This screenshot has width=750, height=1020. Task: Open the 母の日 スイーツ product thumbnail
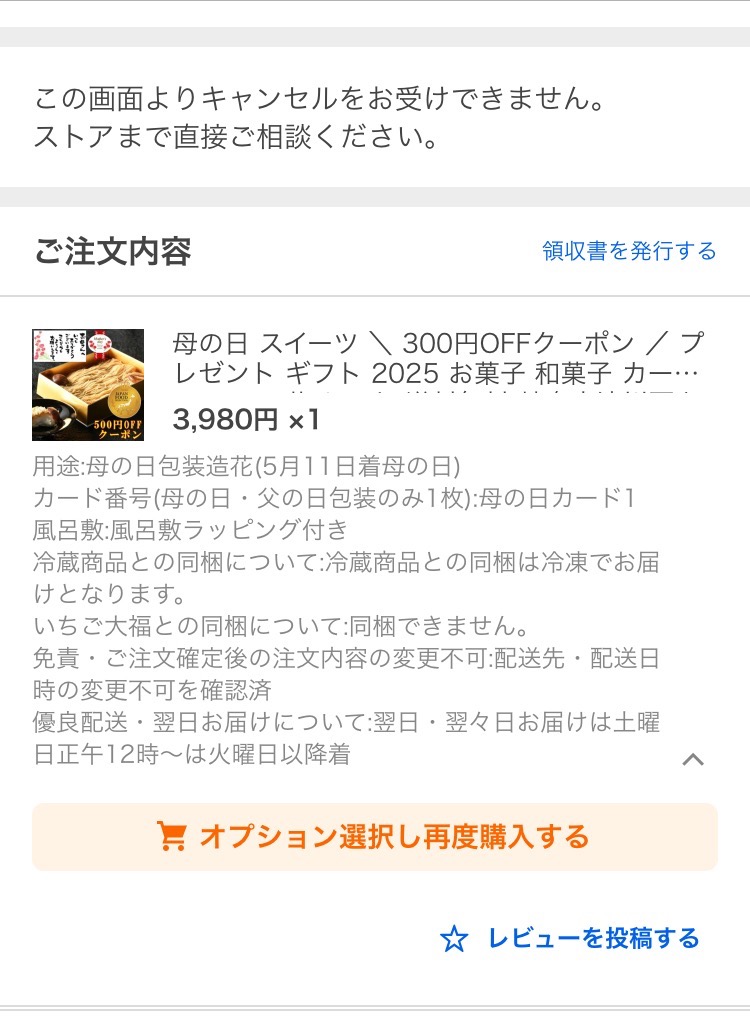[x=88, y=385]
